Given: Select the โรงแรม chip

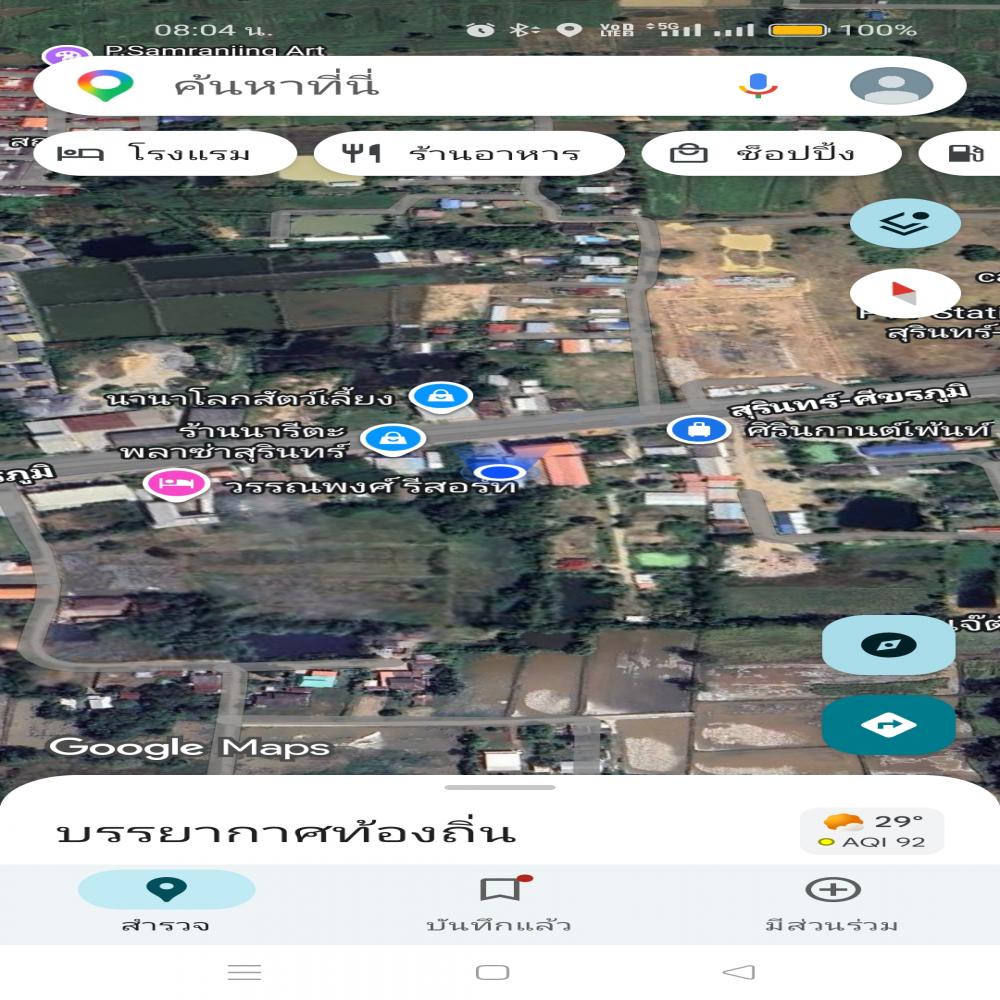Looking at the screenshot, I should pyautogui.click(x=165, y=154).
